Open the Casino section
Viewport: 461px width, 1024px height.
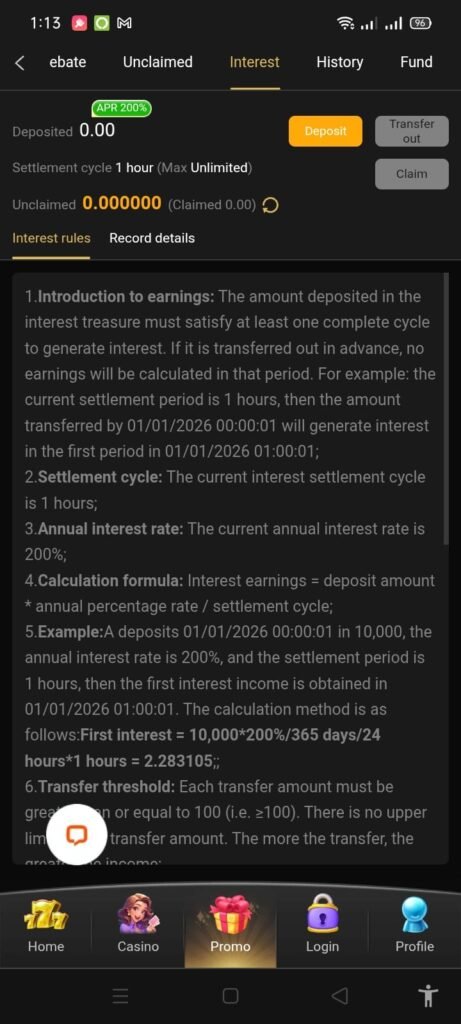(x=138, y=925)
